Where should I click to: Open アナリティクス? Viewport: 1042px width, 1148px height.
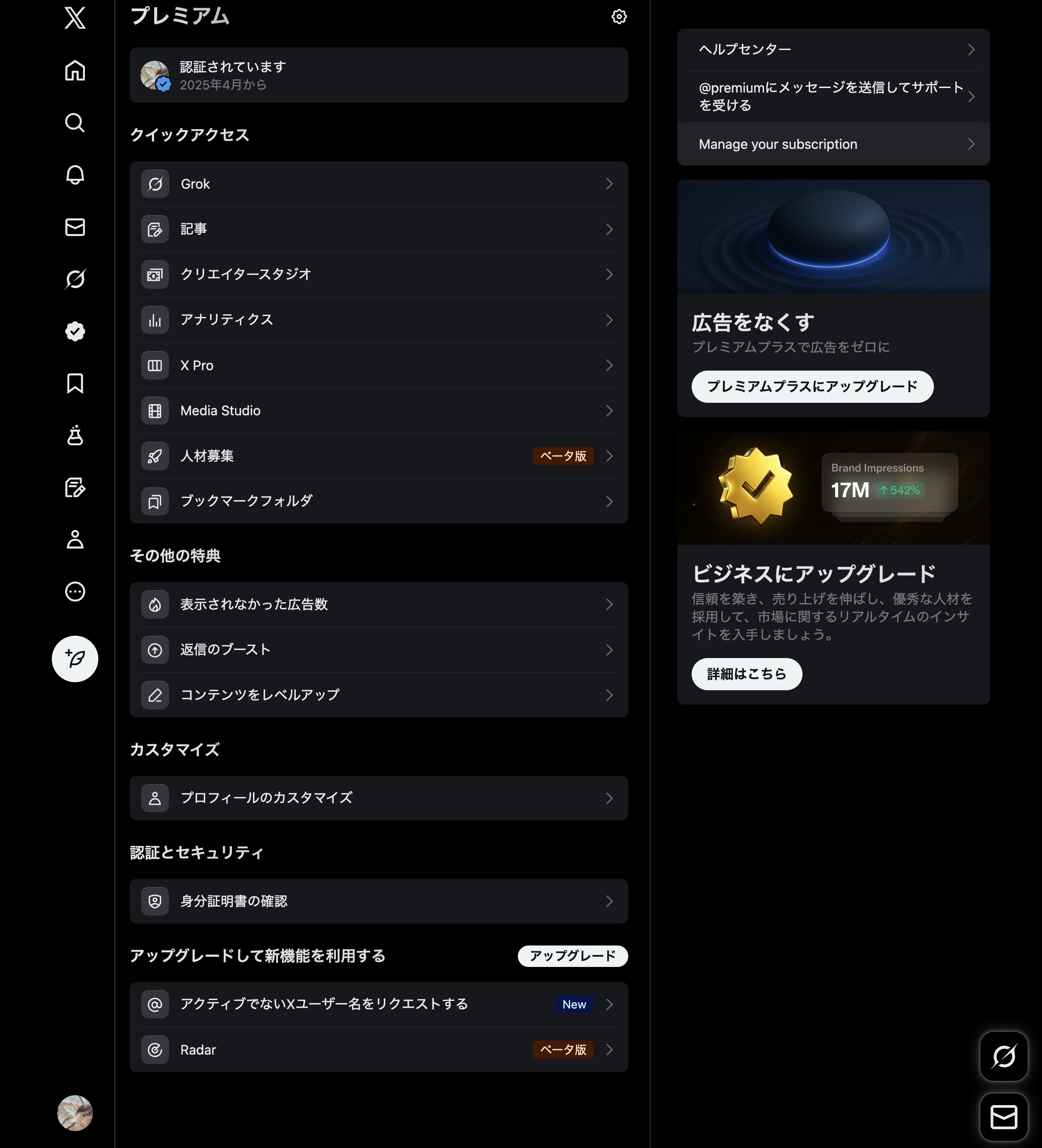click(x=378, y=320)
